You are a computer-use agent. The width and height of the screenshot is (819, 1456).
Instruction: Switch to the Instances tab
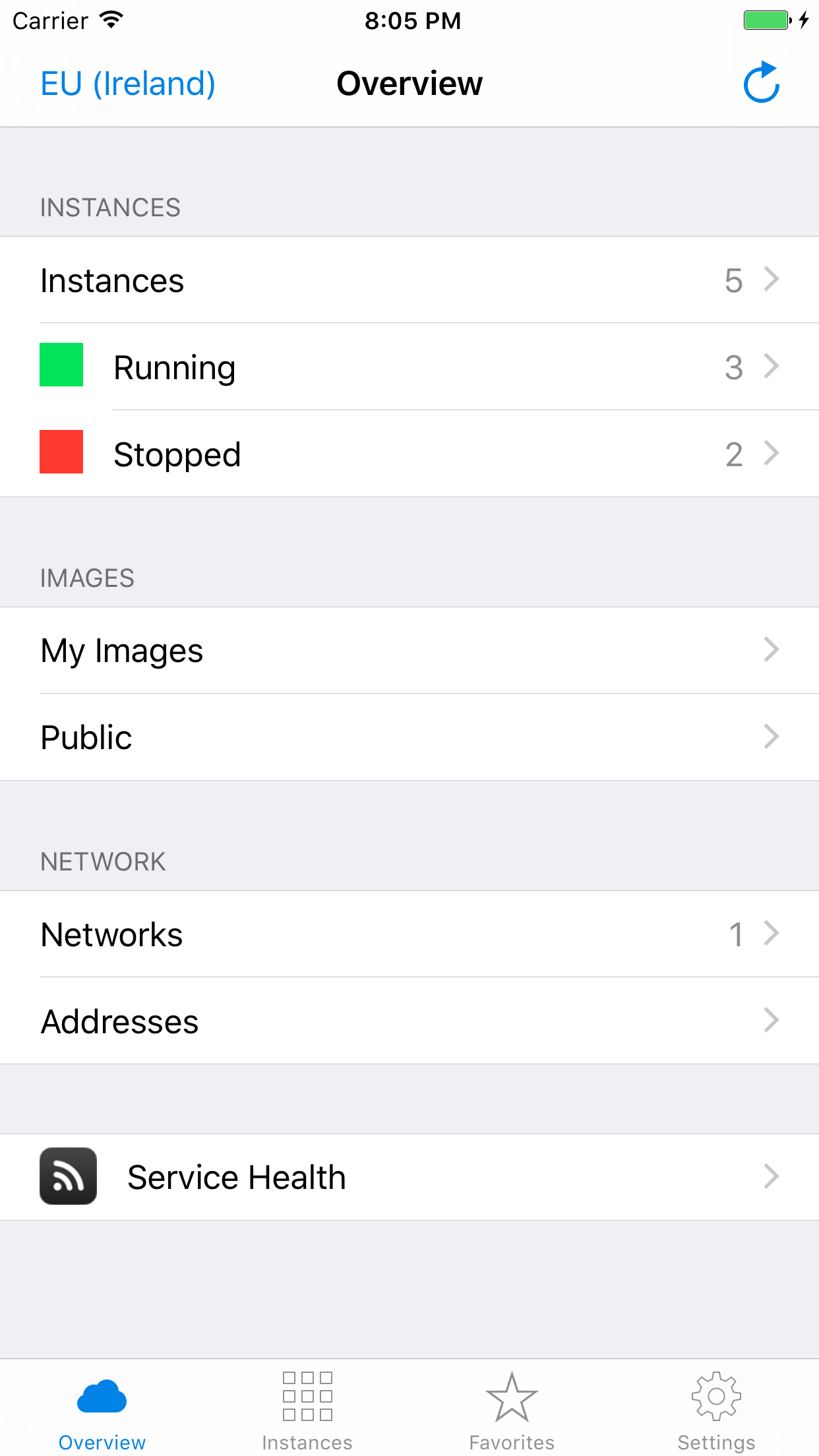[307, 1405]
